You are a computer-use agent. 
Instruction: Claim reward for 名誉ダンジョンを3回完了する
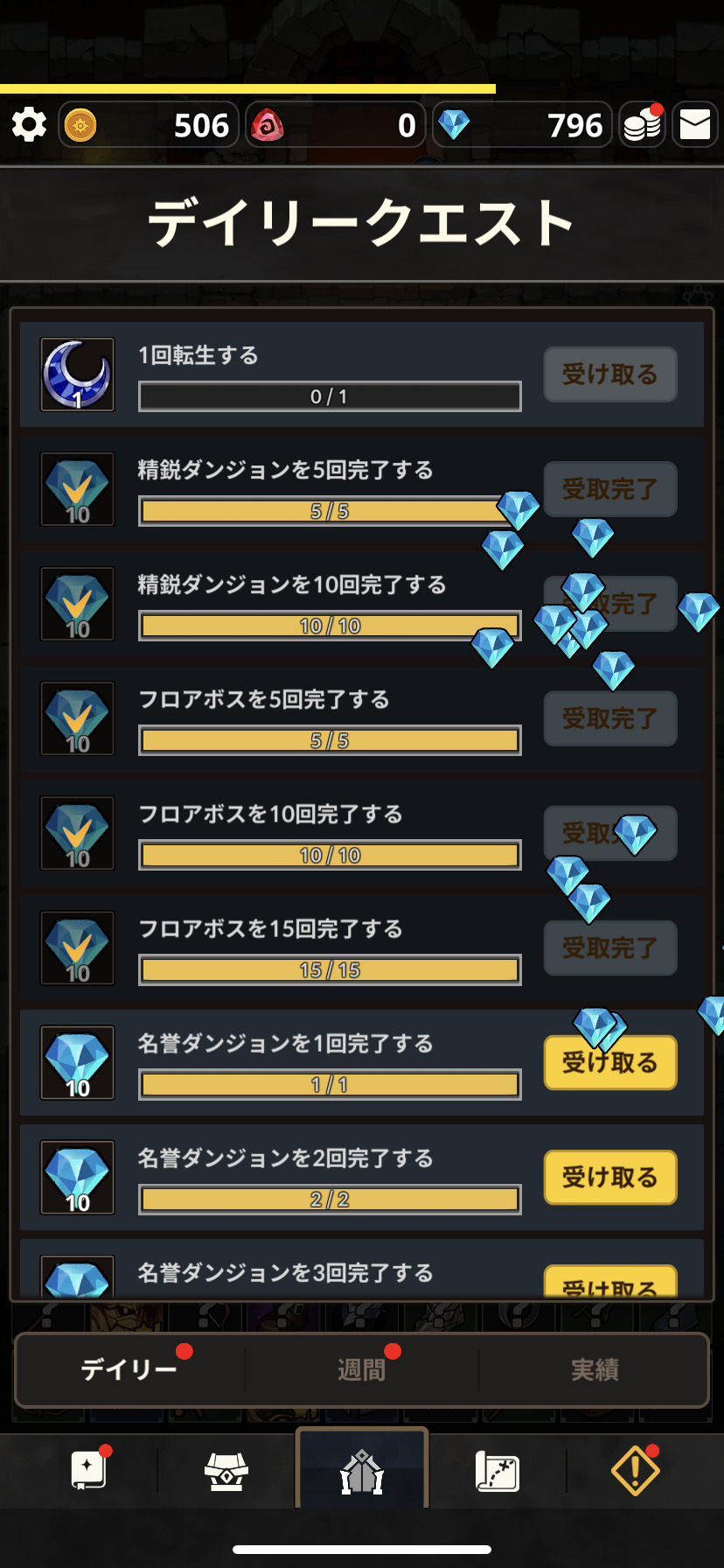pyautogui.click(x=609, y=1282)
